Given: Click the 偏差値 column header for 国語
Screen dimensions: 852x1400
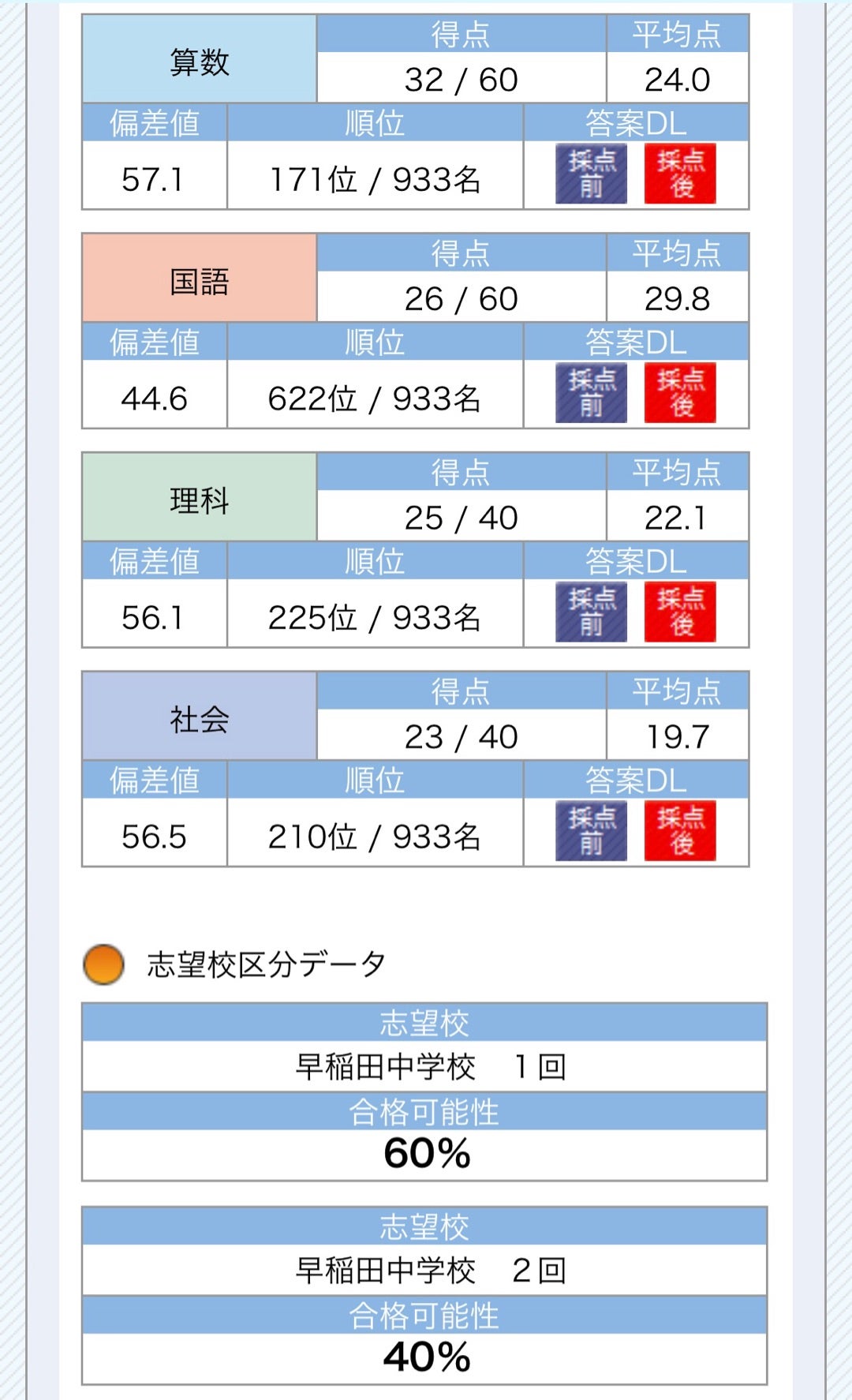Looking at the screenshot, I should (152, 342).
